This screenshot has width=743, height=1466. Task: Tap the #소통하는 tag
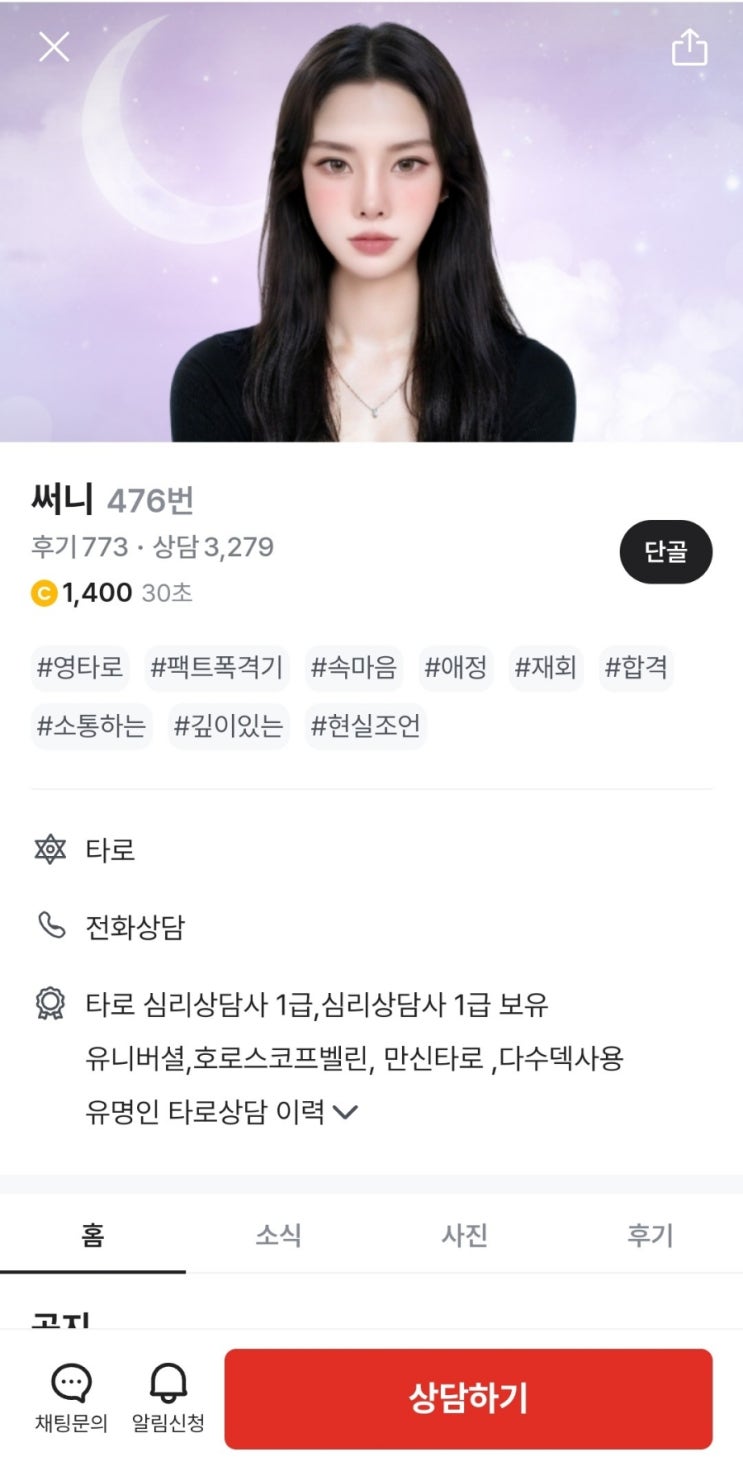(x=91, y=726)
